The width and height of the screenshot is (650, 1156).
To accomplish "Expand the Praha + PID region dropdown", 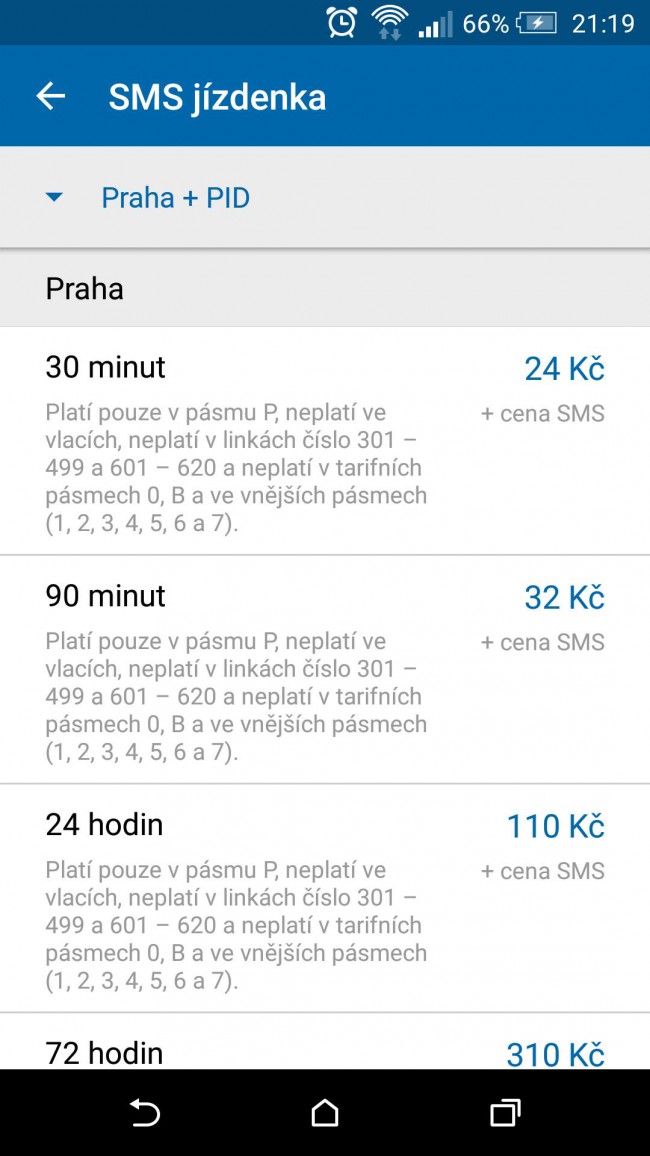I will click(325, 198).
